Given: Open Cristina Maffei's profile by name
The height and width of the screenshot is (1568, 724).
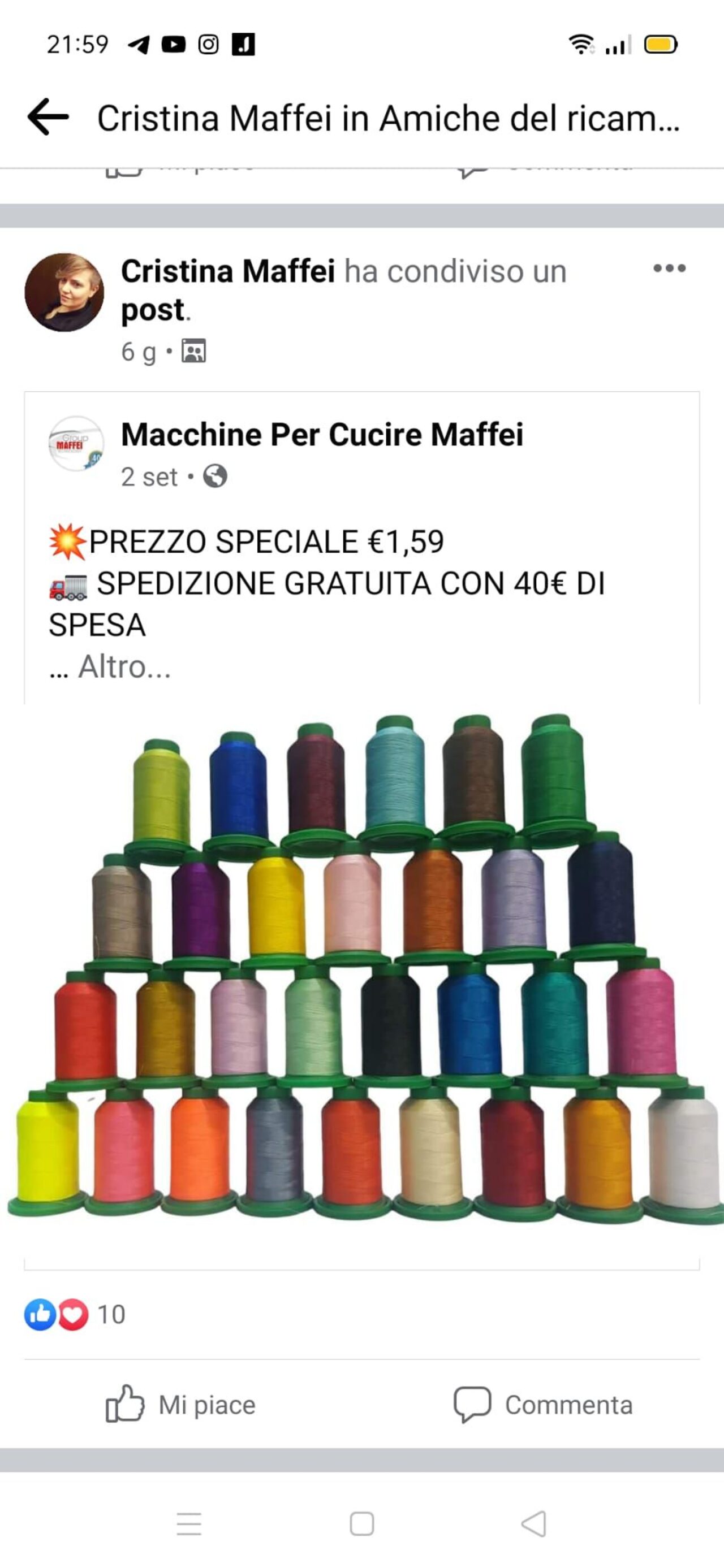Looking at the screenshot, I should coord(228,271).
